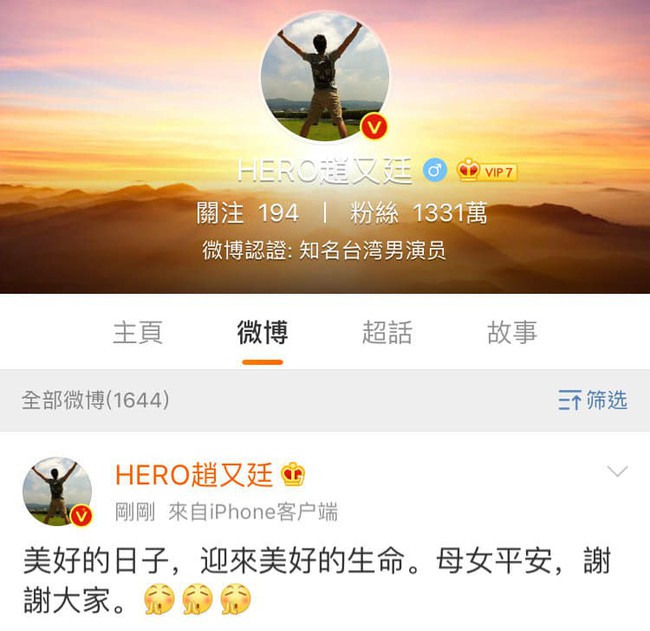Screen dimensions: 650x631
Task: Tap the VIP7 badge
Action: pos(487,172)
